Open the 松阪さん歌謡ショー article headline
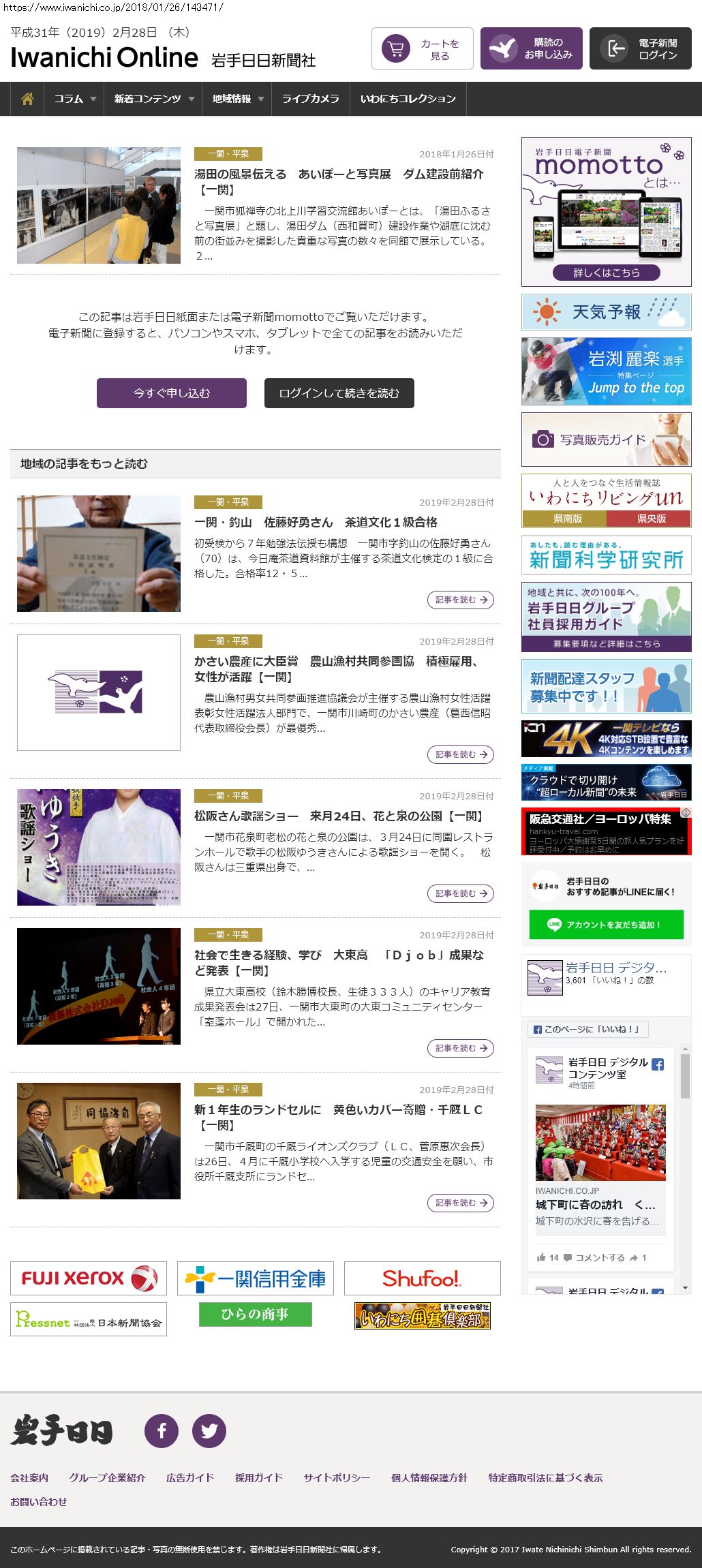The height and width of the screenshot is (1568, 702). pyautogui.click(x=339, y=816)
